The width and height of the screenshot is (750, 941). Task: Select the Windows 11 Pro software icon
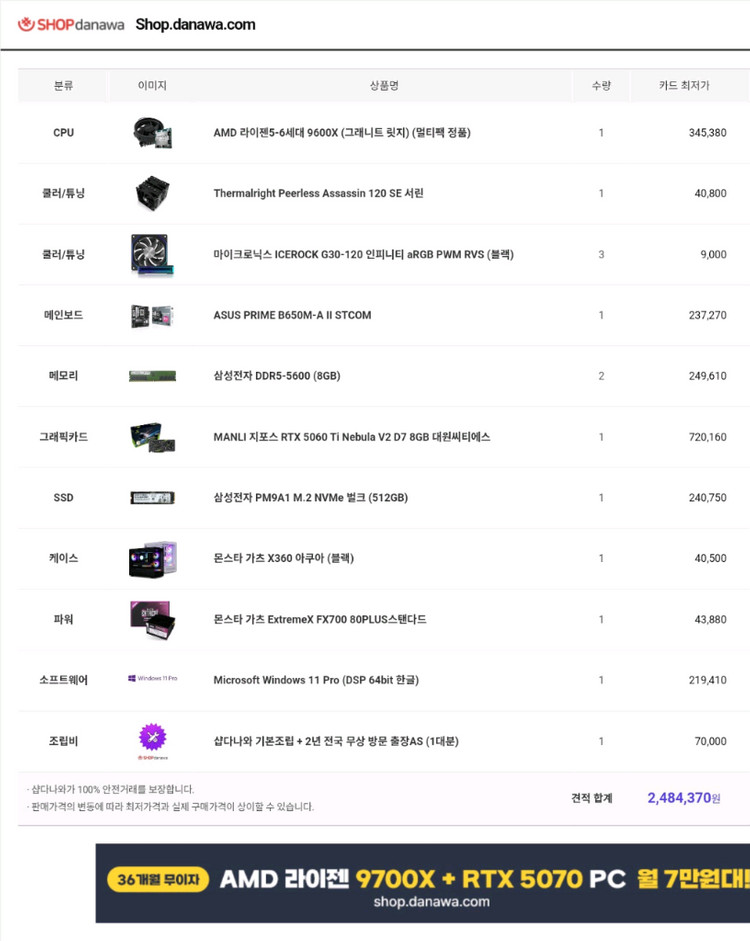[152, 678]
